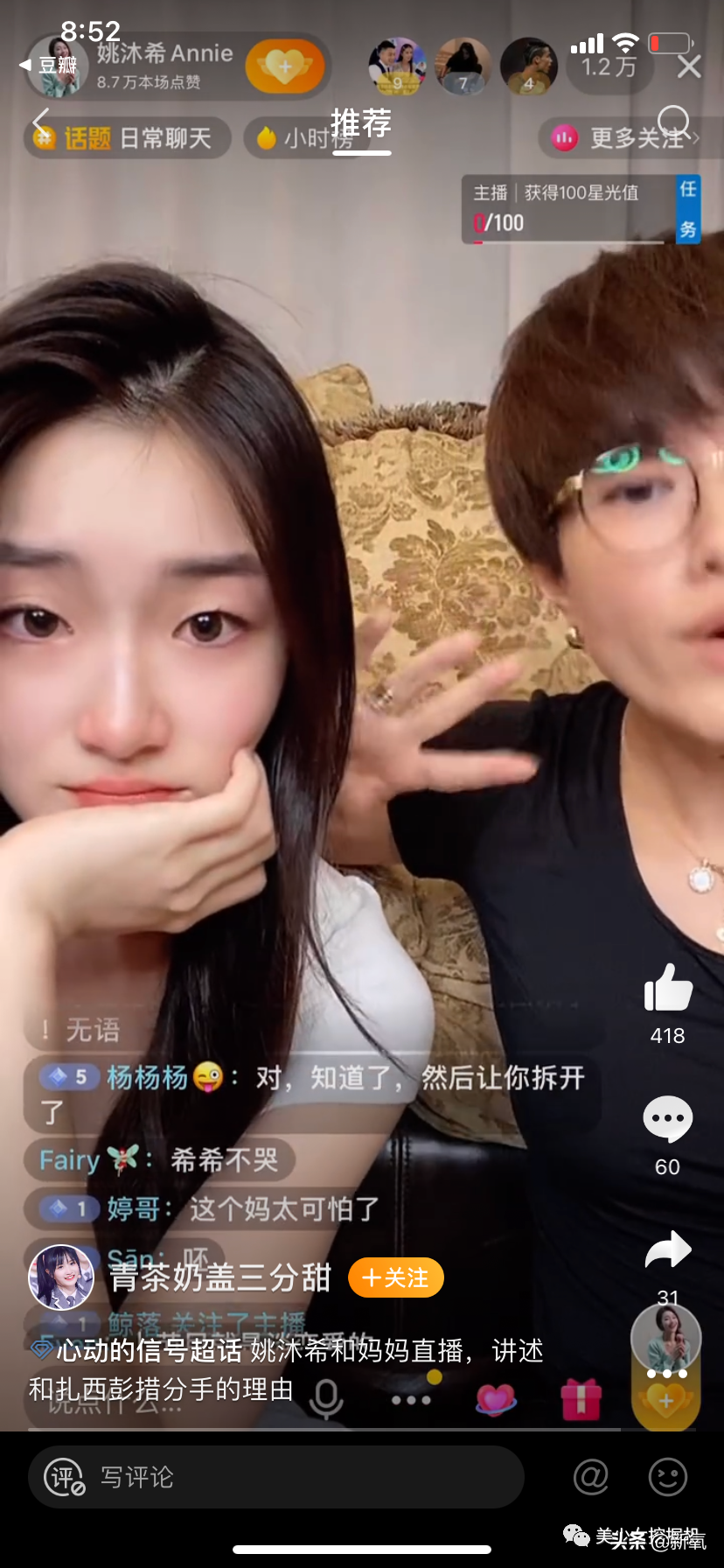Like the video with thumbs-up icon
Image resolution: width=724 pixels, height=1568 pixels.
[668, 989]
